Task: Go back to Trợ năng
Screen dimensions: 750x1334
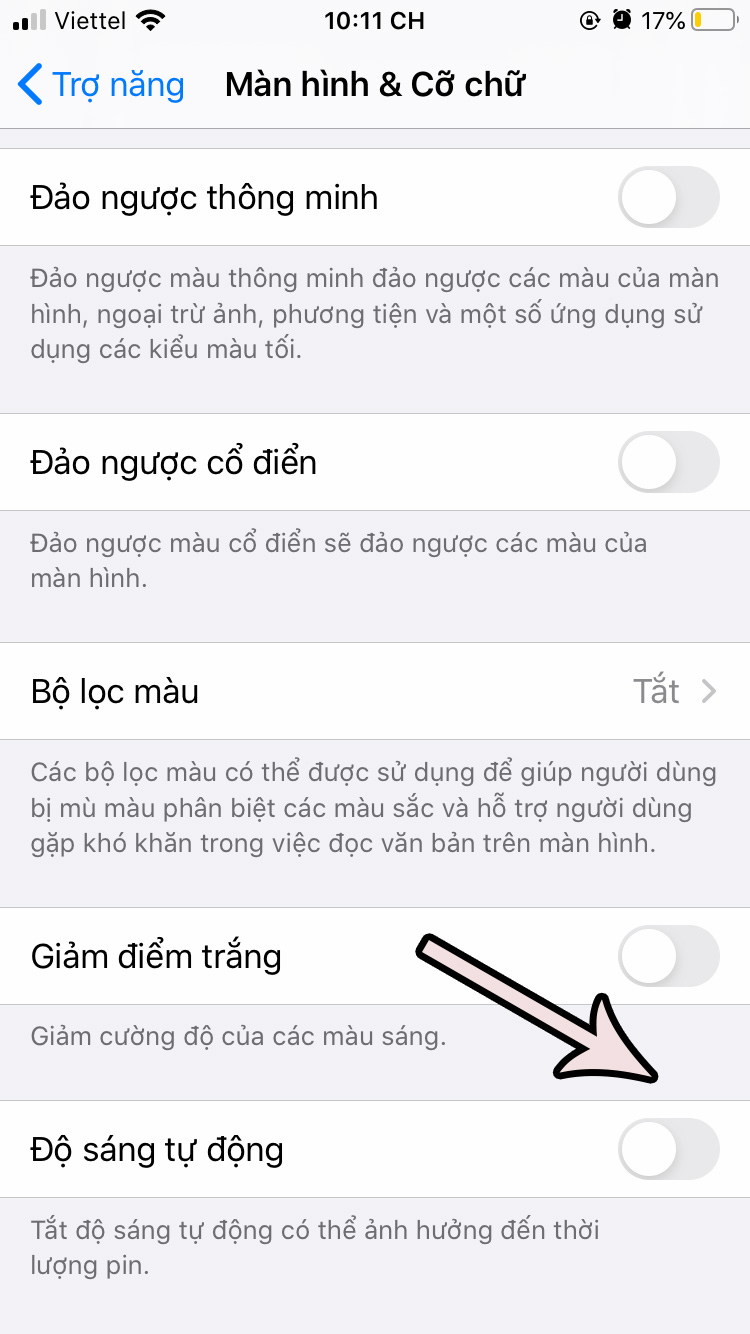Action: point(102,85)
